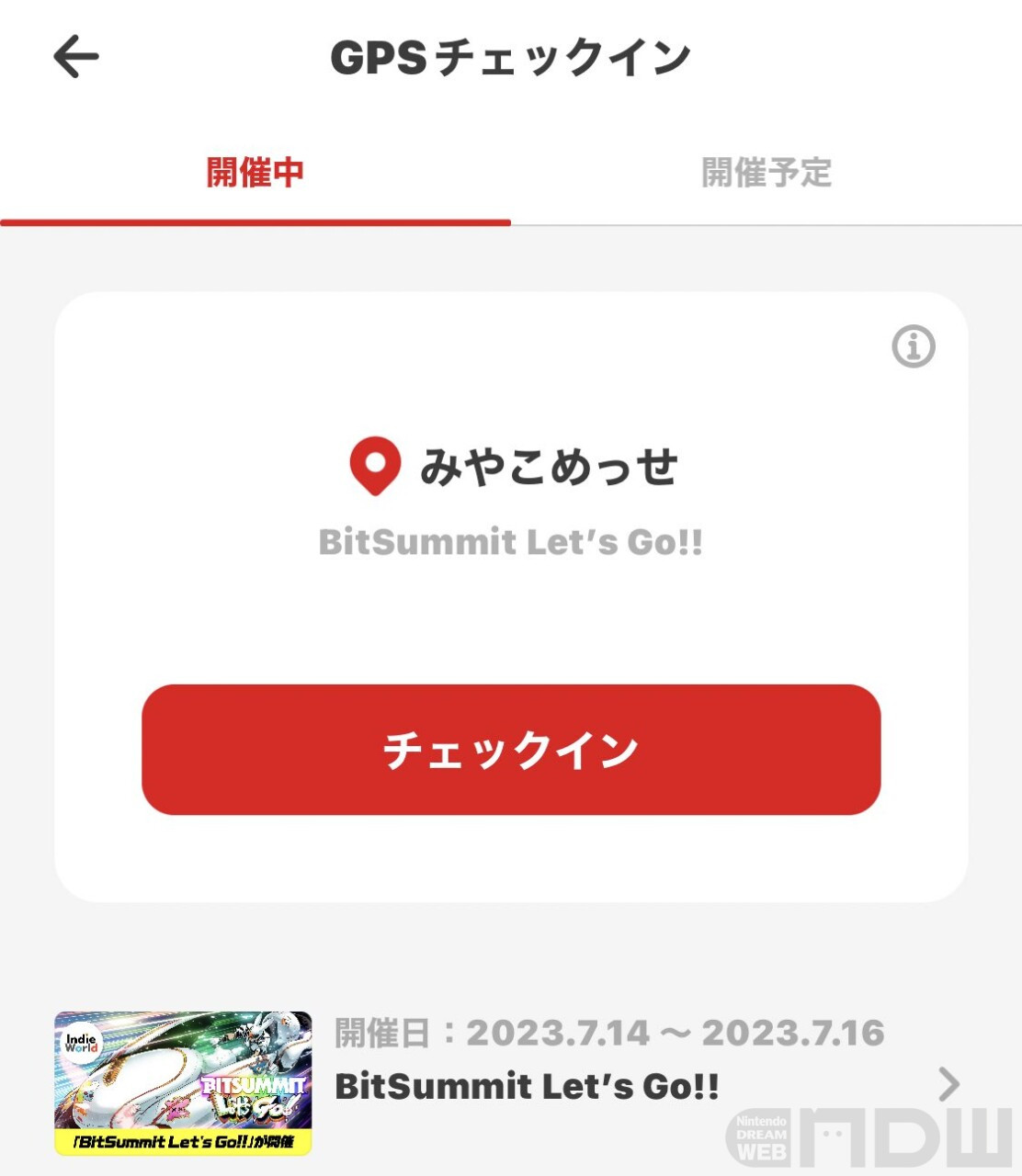Go back from GPS check-in screen
This screenshot has width=1022, height=1176.
tap(76, 57)
